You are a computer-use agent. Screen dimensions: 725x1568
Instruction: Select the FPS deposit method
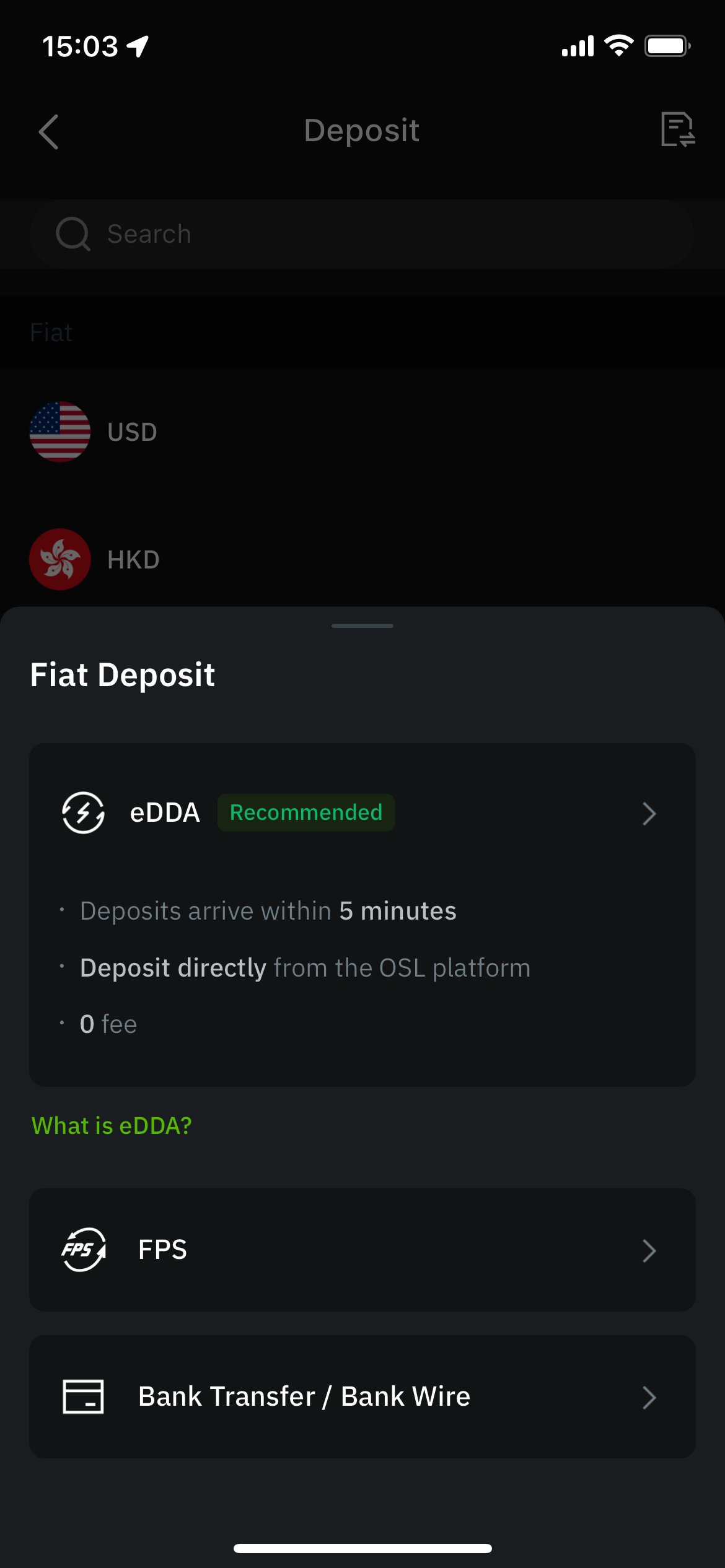tap(362, 1250)
